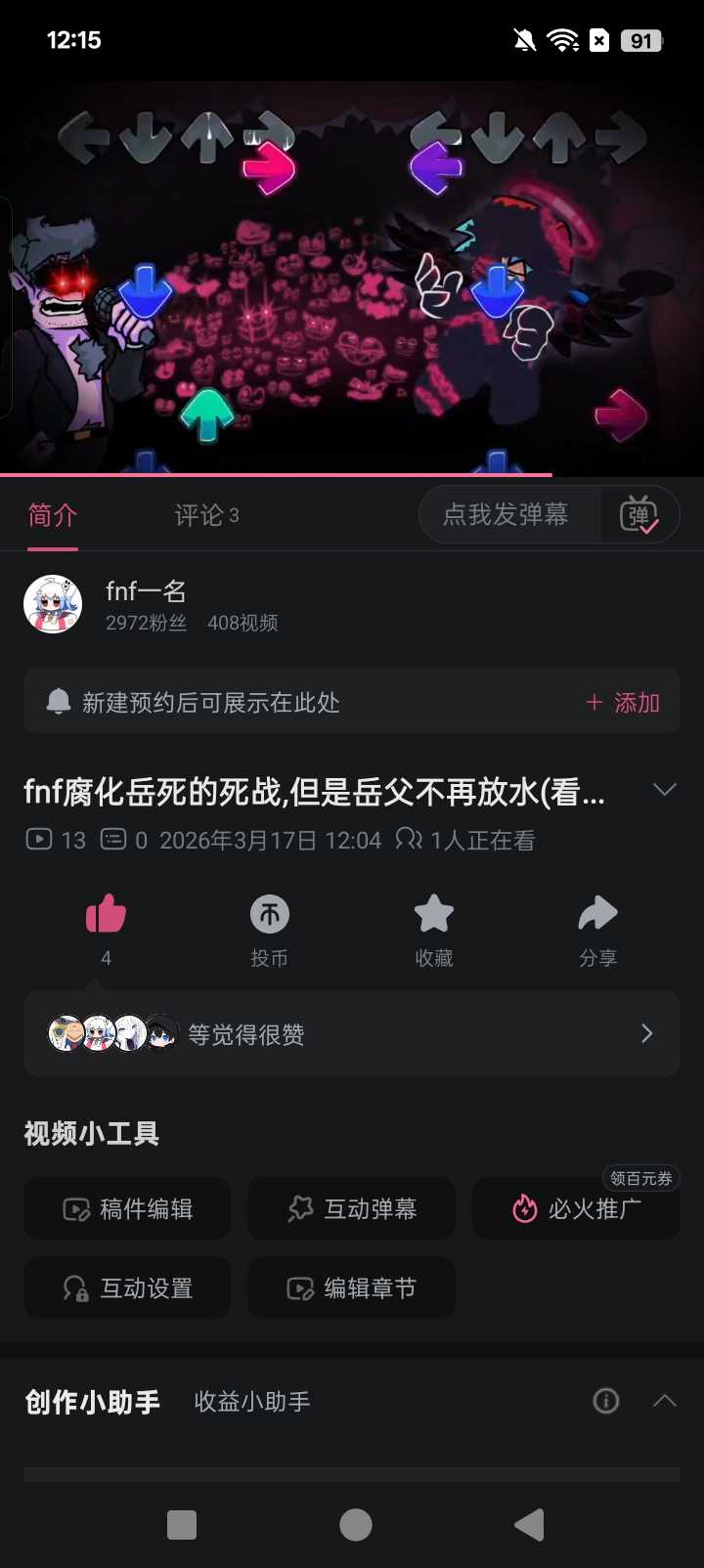Screen dimensions: 704x1568
Task: Share this video using 分享
Action: 597,915
